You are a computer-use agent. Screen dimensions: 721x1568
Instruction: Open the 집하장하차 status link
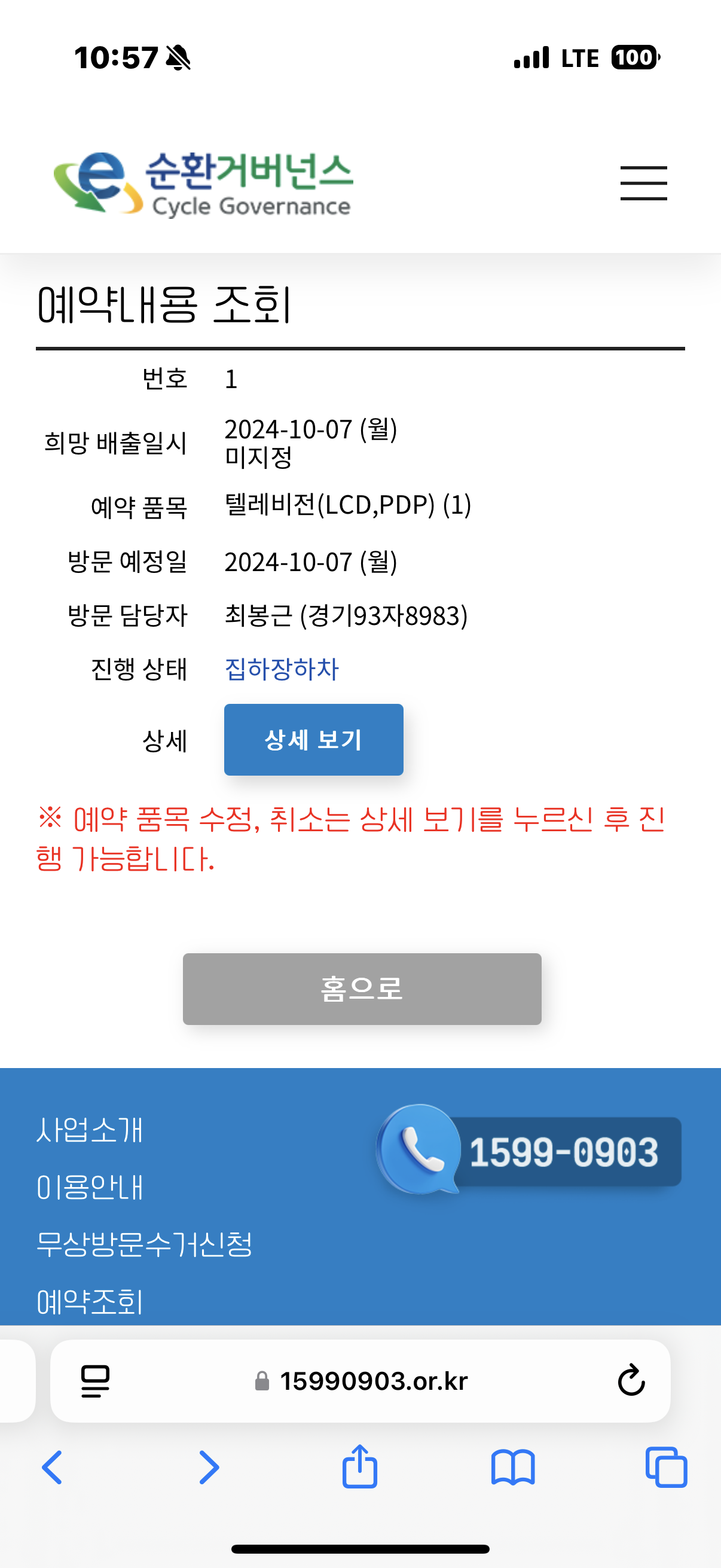282,669
